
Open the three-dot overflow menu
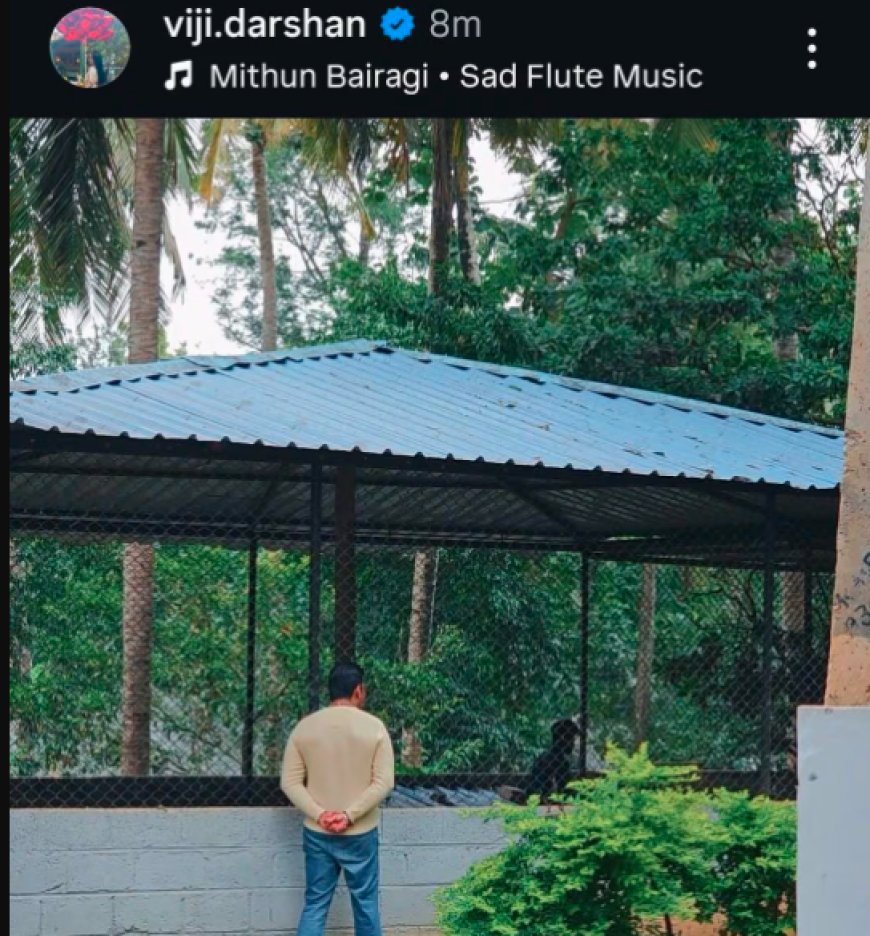[x=811, y=48]
